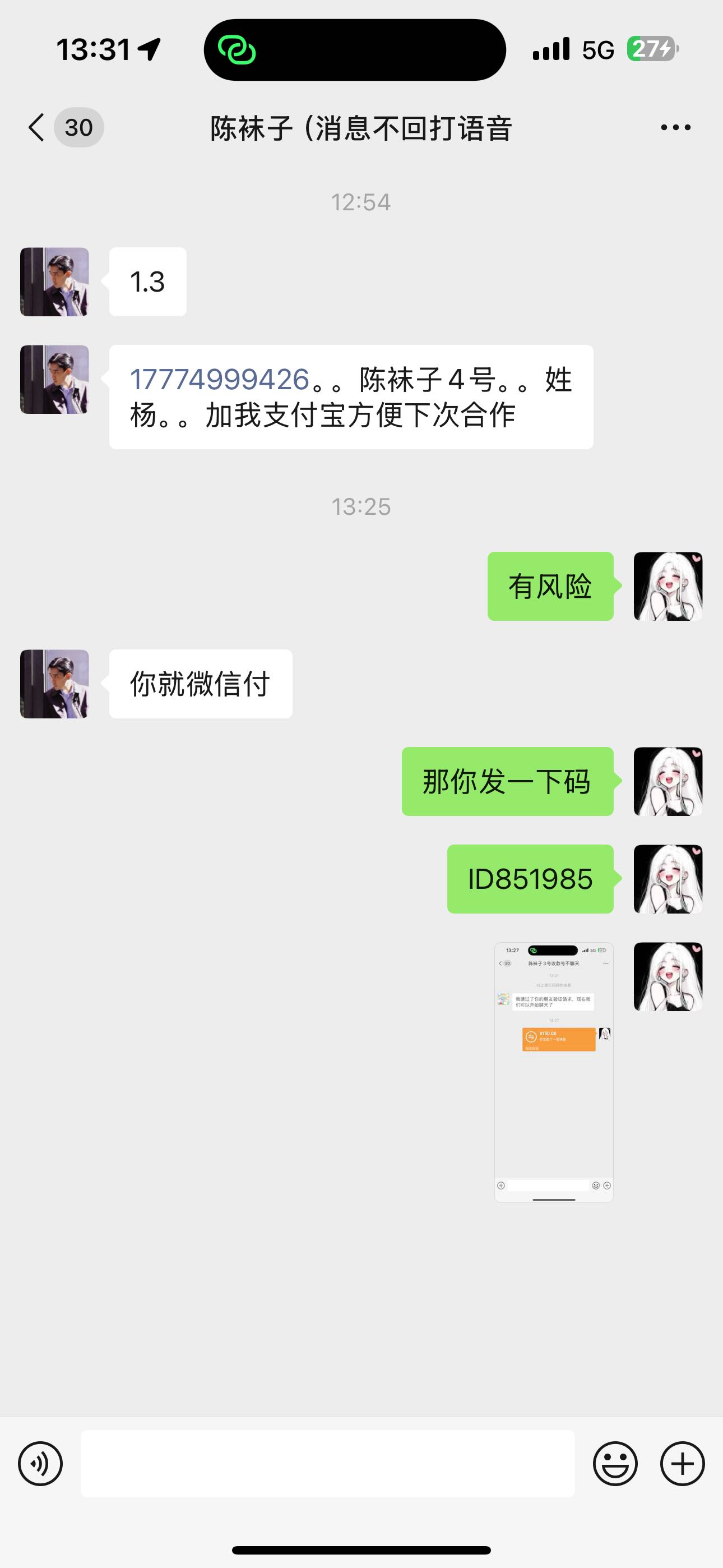This screenshot has width=723, height=1568.
Task: Select the 你就微信付 message bubble
Action: click(201, 683)
